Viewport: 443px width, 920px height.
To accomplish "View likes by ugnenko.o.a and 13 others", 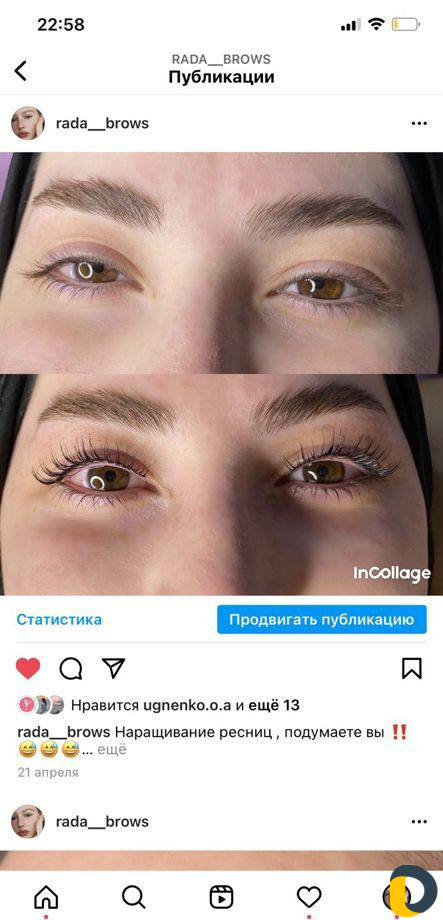I will coord(185,705).
